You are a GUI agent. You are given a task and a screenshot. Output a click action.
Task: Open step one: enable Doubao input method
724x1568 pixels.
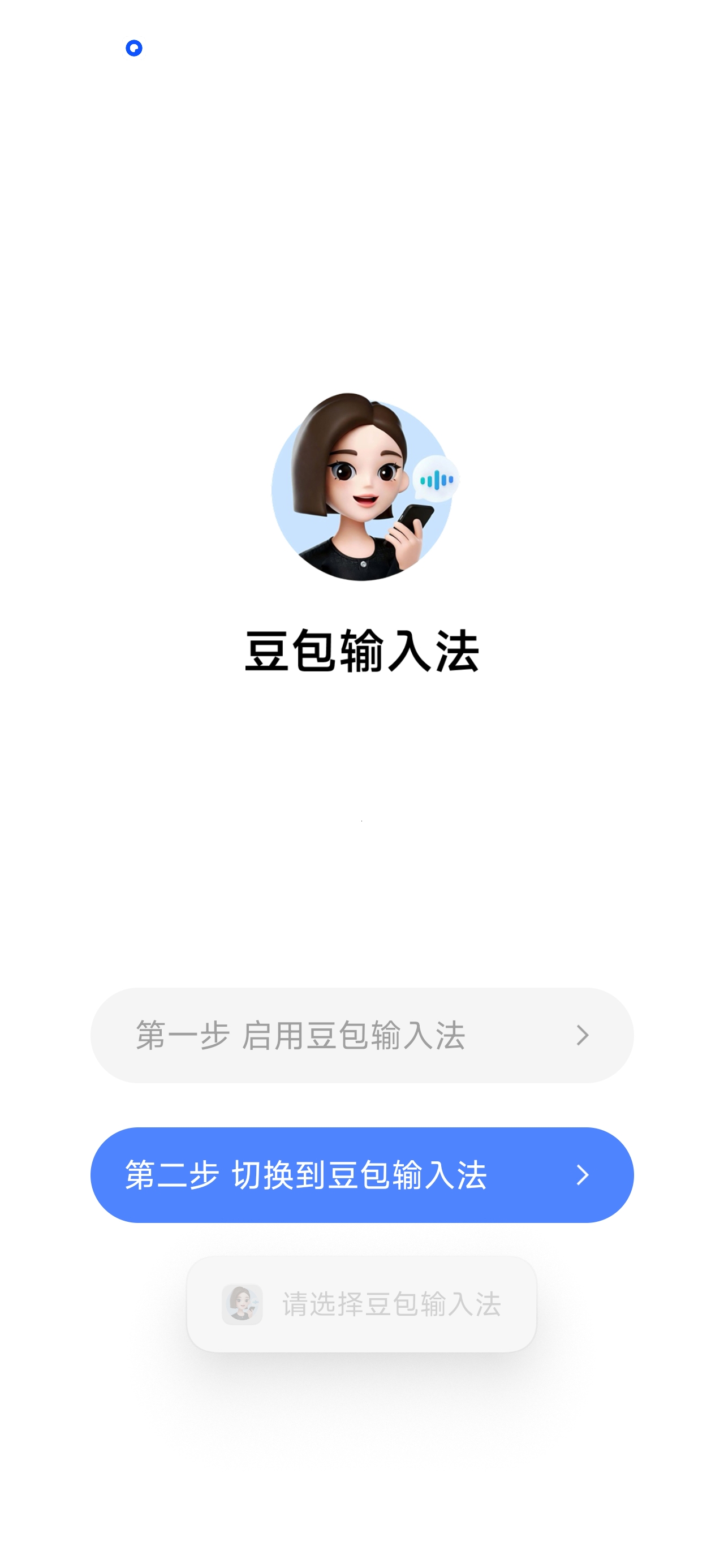[361, 1035]
